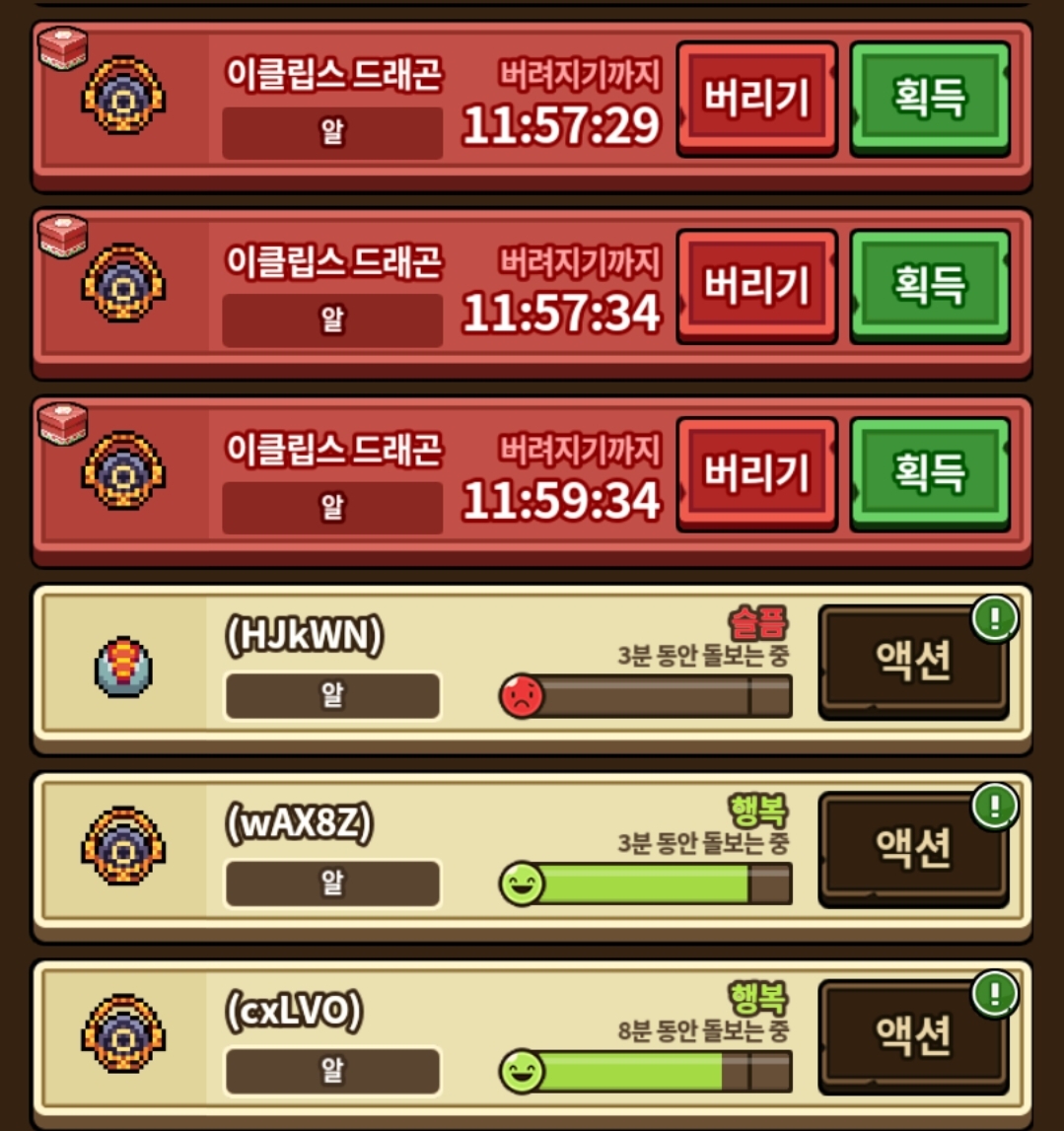
Task: Tap 버리기 for the 11:57:34 egg
Action: [756, 285]
